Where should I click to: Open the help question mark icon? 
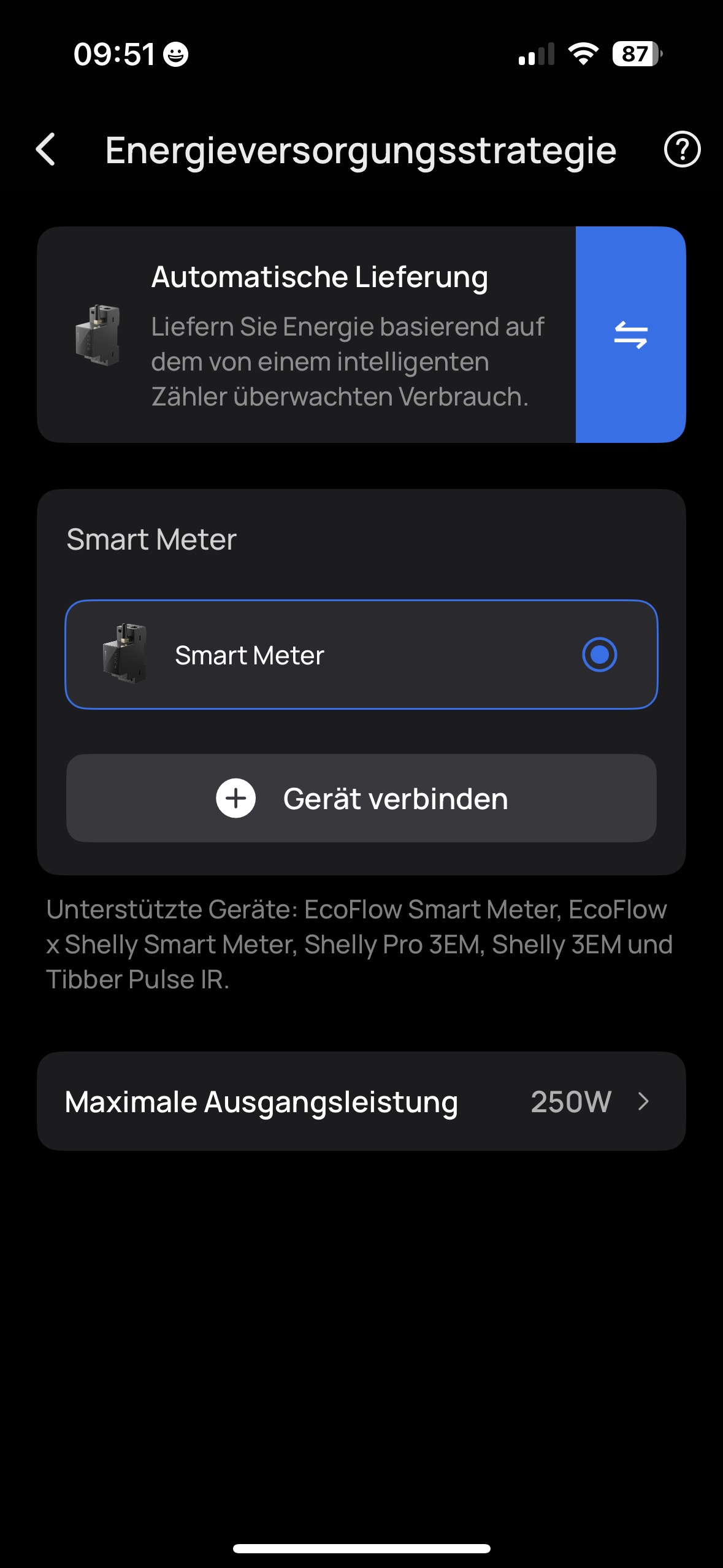681,150
